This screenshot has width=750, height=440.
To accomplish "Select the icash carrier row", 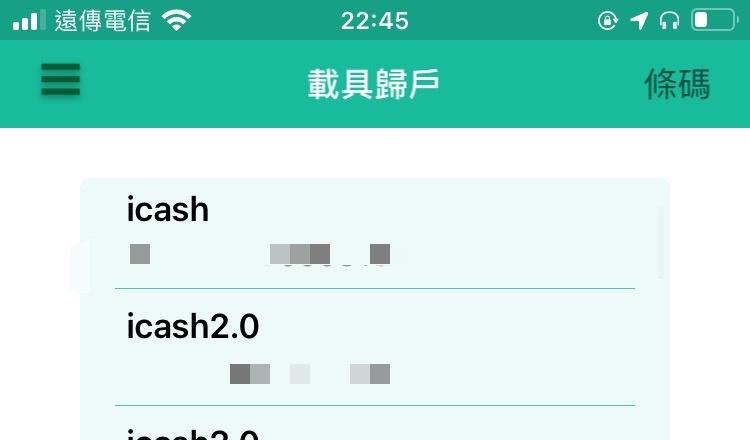I will (x=374, y=232).
